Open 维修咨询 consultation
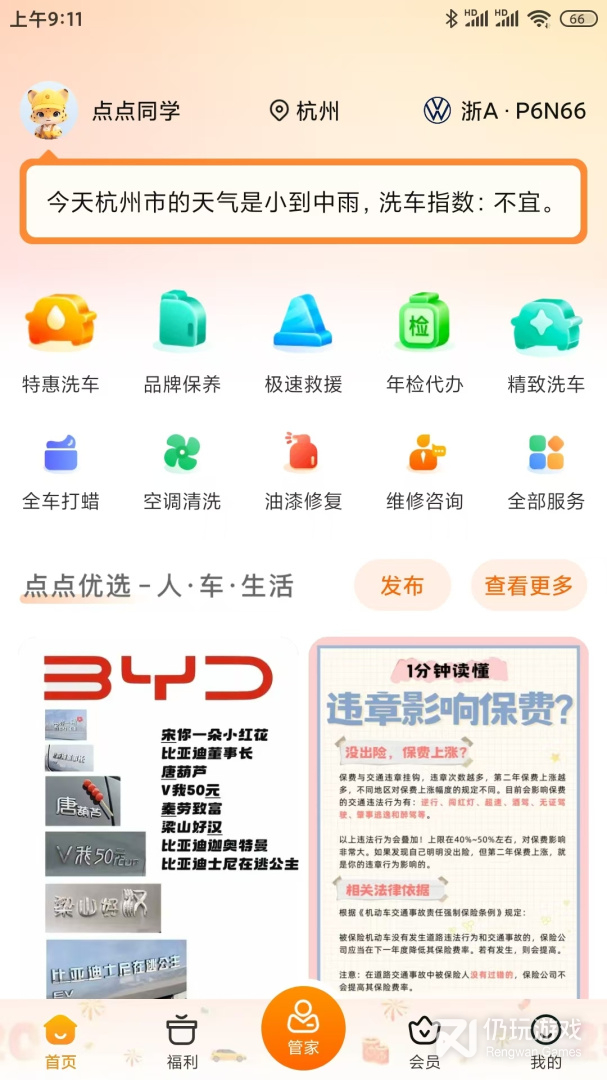This screenshot has height=1080, width=607. pos(424,470)
